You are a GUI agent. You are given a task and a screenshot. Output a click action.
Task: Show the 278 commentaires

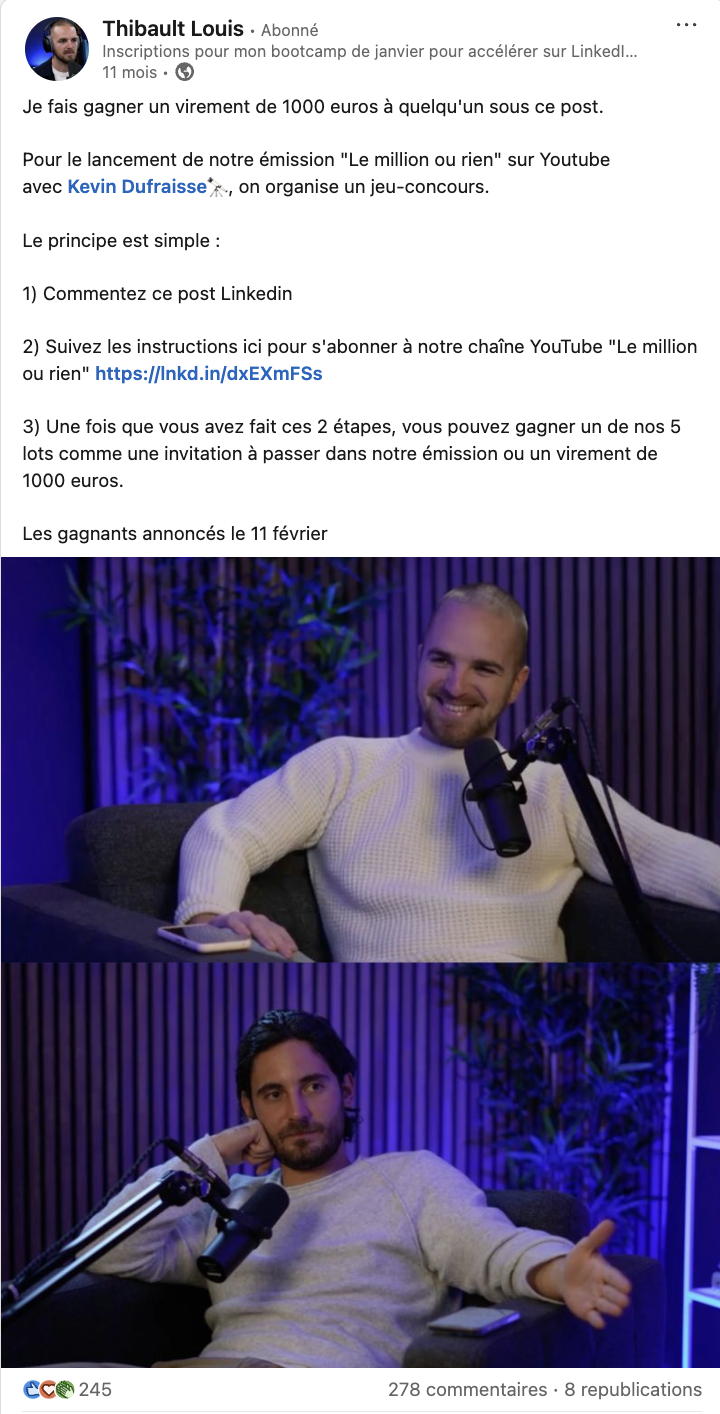click(x=467, y=1389)
